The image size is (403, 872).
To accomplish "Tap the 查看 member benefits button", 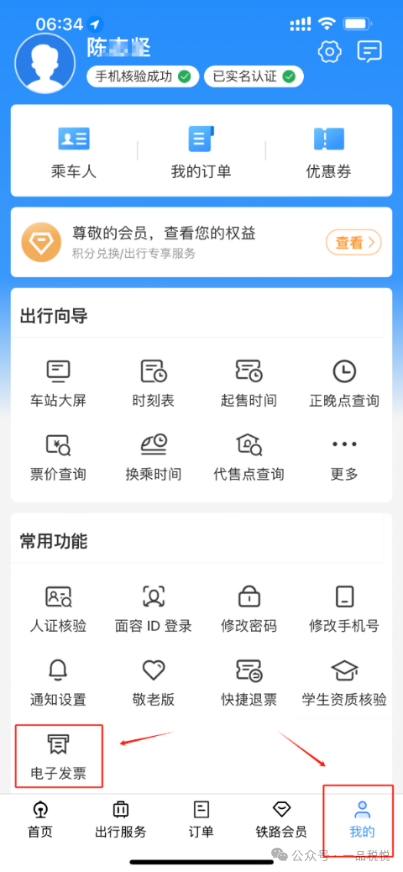I will [354, 242].
